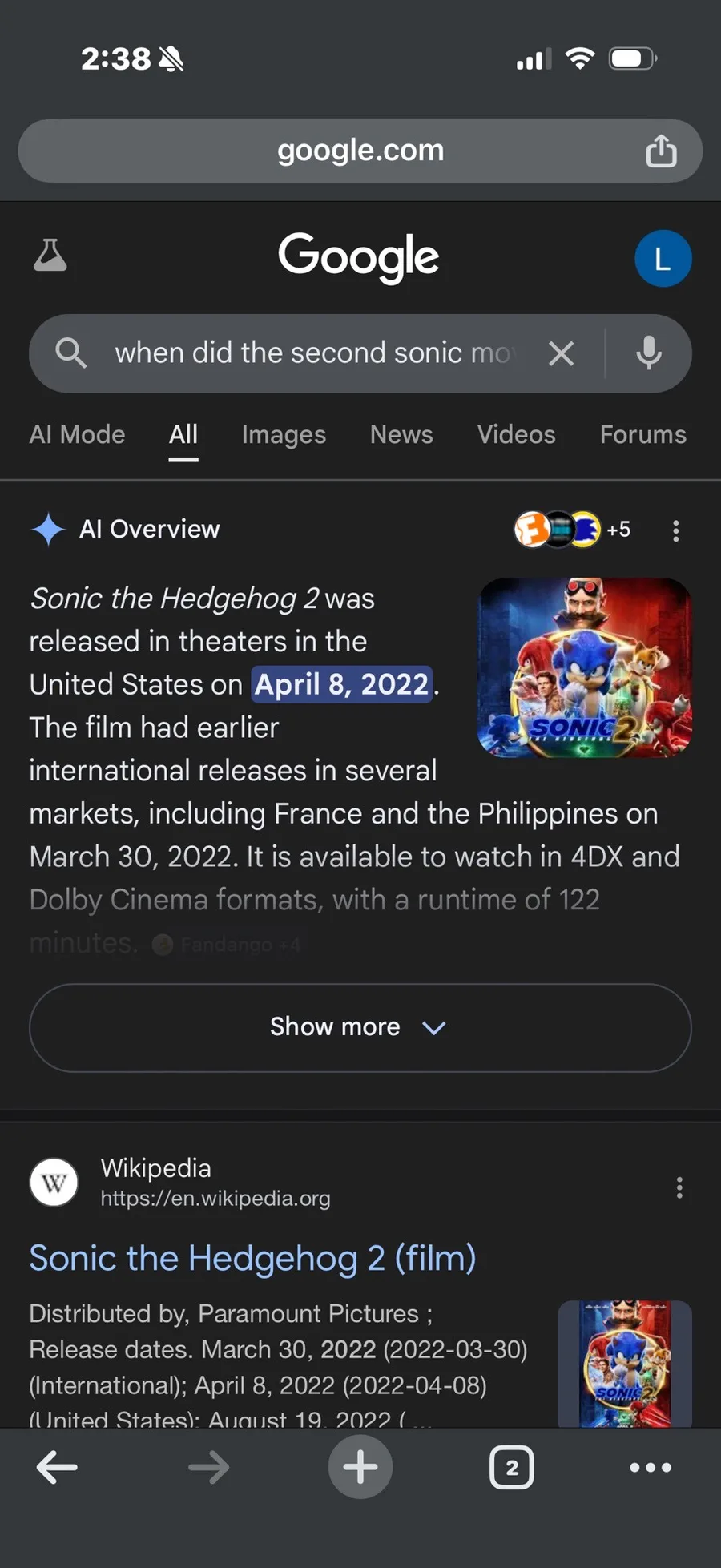Open the Google account avatar L
The width and height of the screenshot is (721, 1568).
coord(663,259)
